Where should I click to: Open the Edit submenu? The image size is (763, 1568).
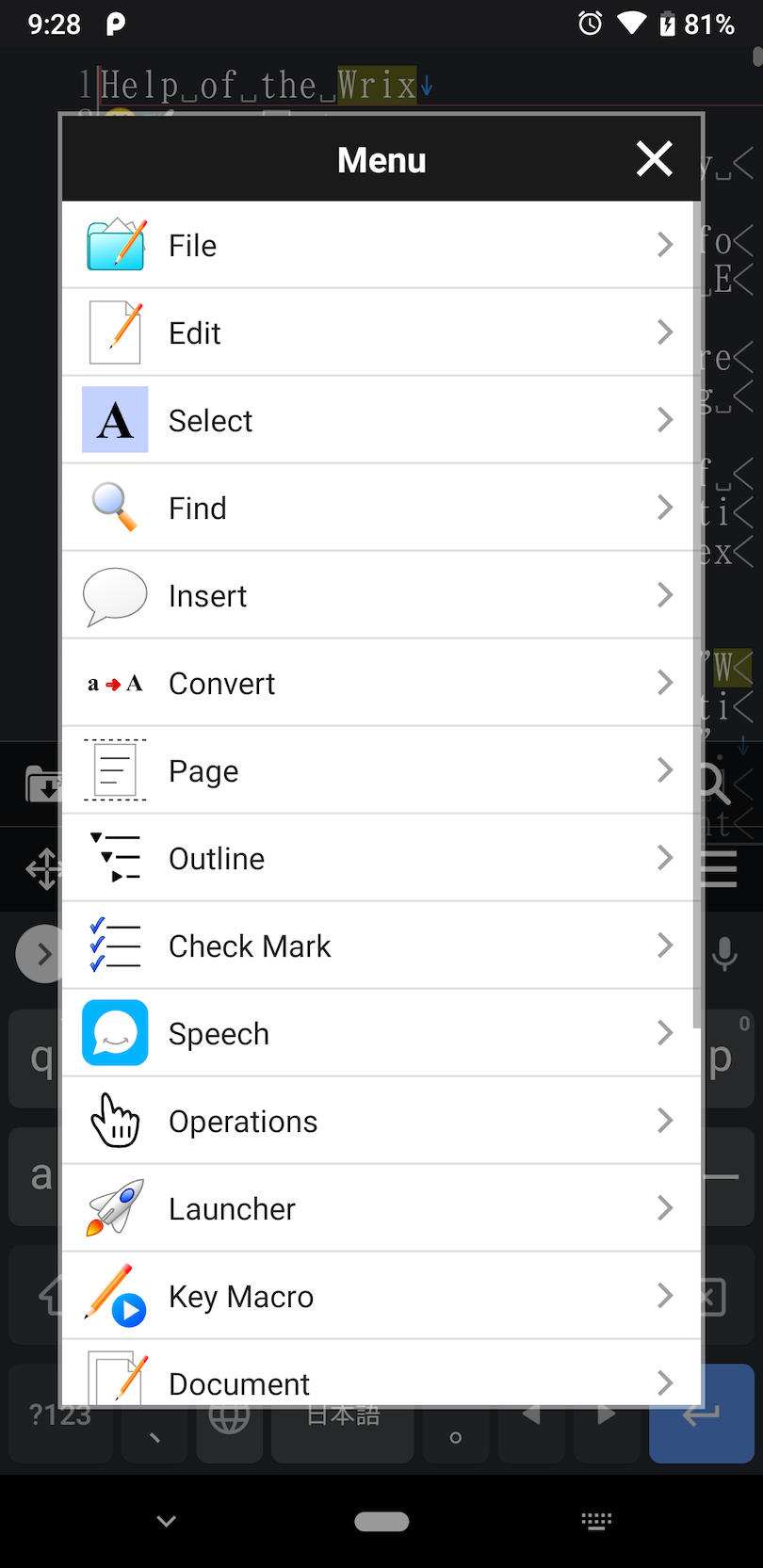click(x=381, y=332)
